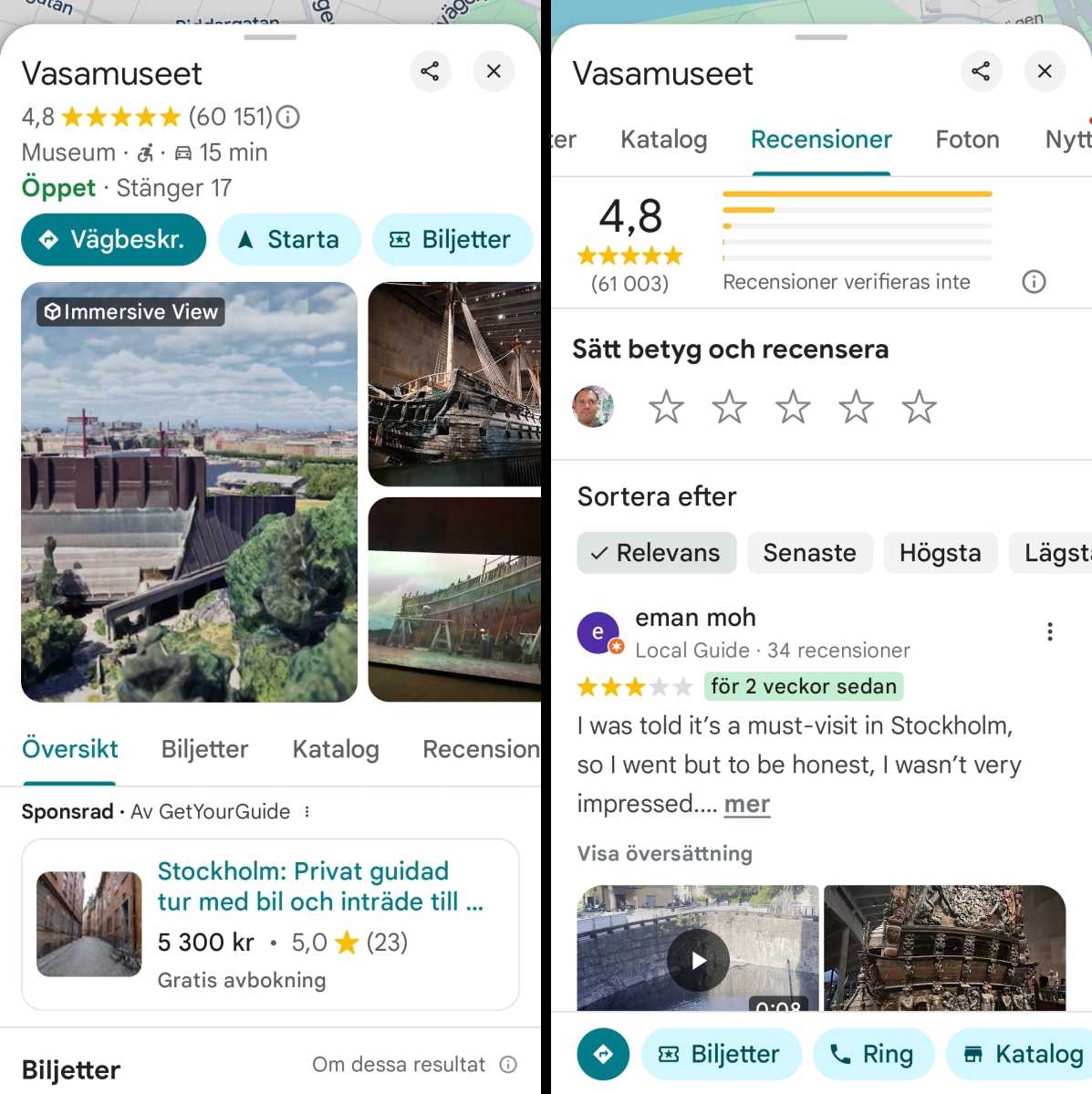This screenshot has height=1094, width=1092.
Task: Play the video in eman moh's review
Action: coord(698,959)
